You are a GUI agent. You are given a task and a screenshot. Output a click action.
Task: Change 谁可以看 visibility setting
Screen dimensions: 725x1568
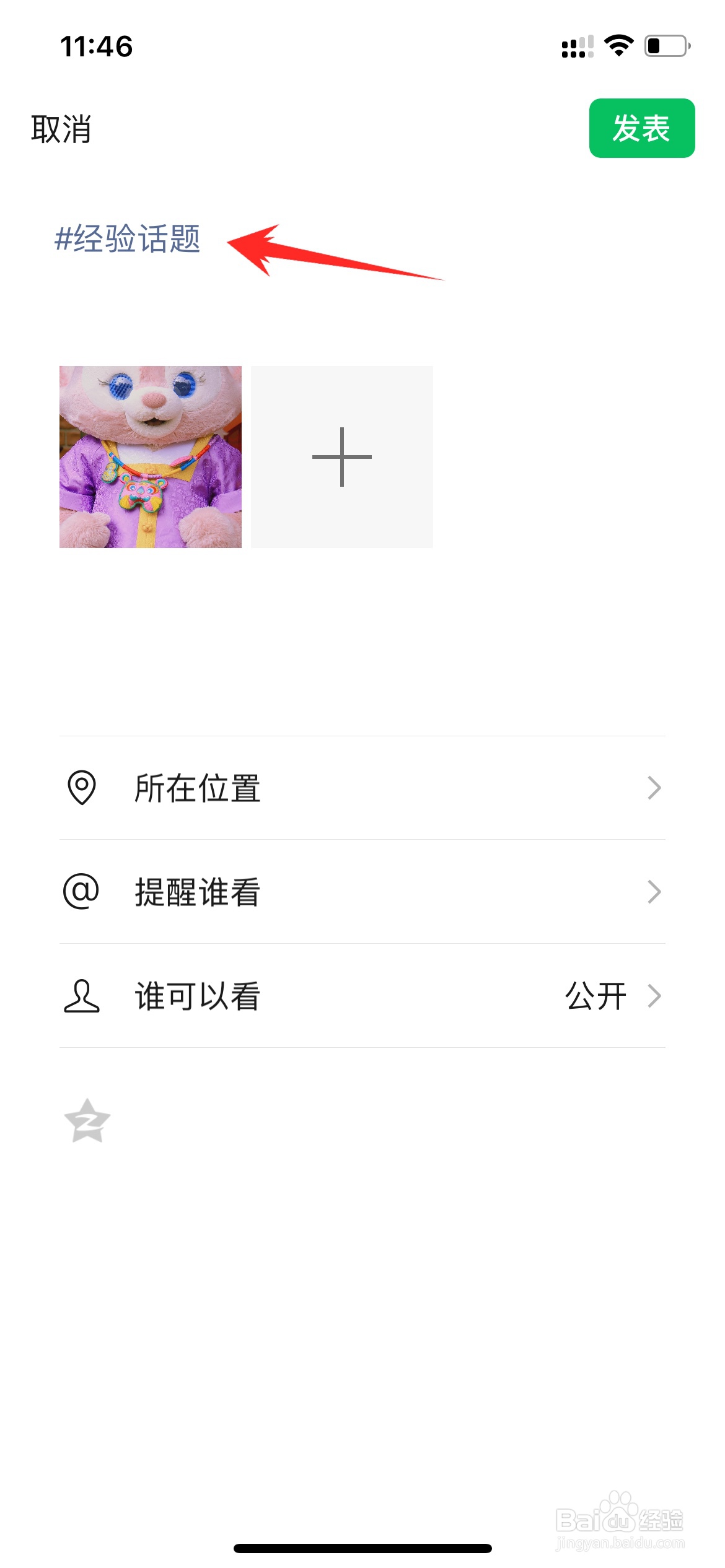(x=362, y=996)
